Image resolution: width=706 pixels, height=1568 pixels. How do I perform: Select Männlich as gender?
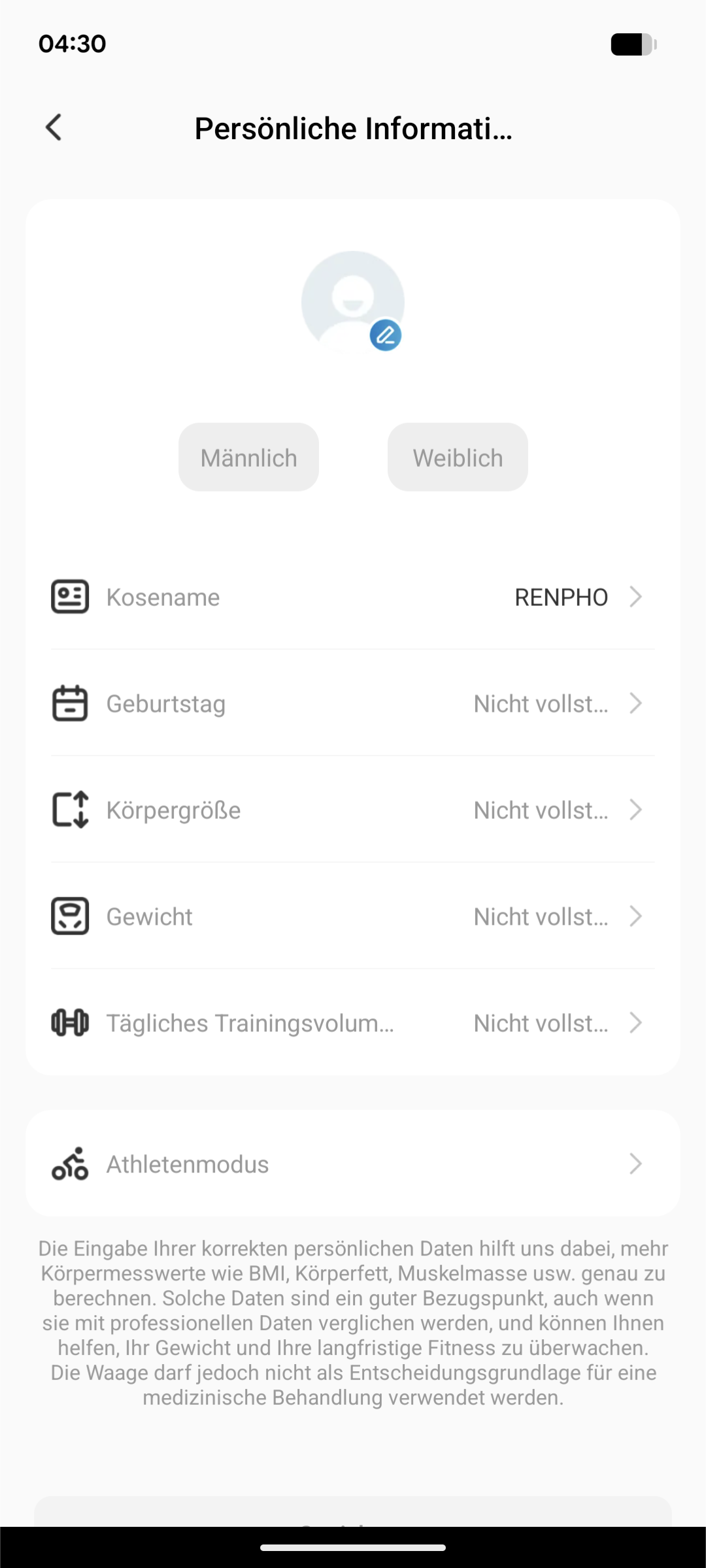[248, 458]
